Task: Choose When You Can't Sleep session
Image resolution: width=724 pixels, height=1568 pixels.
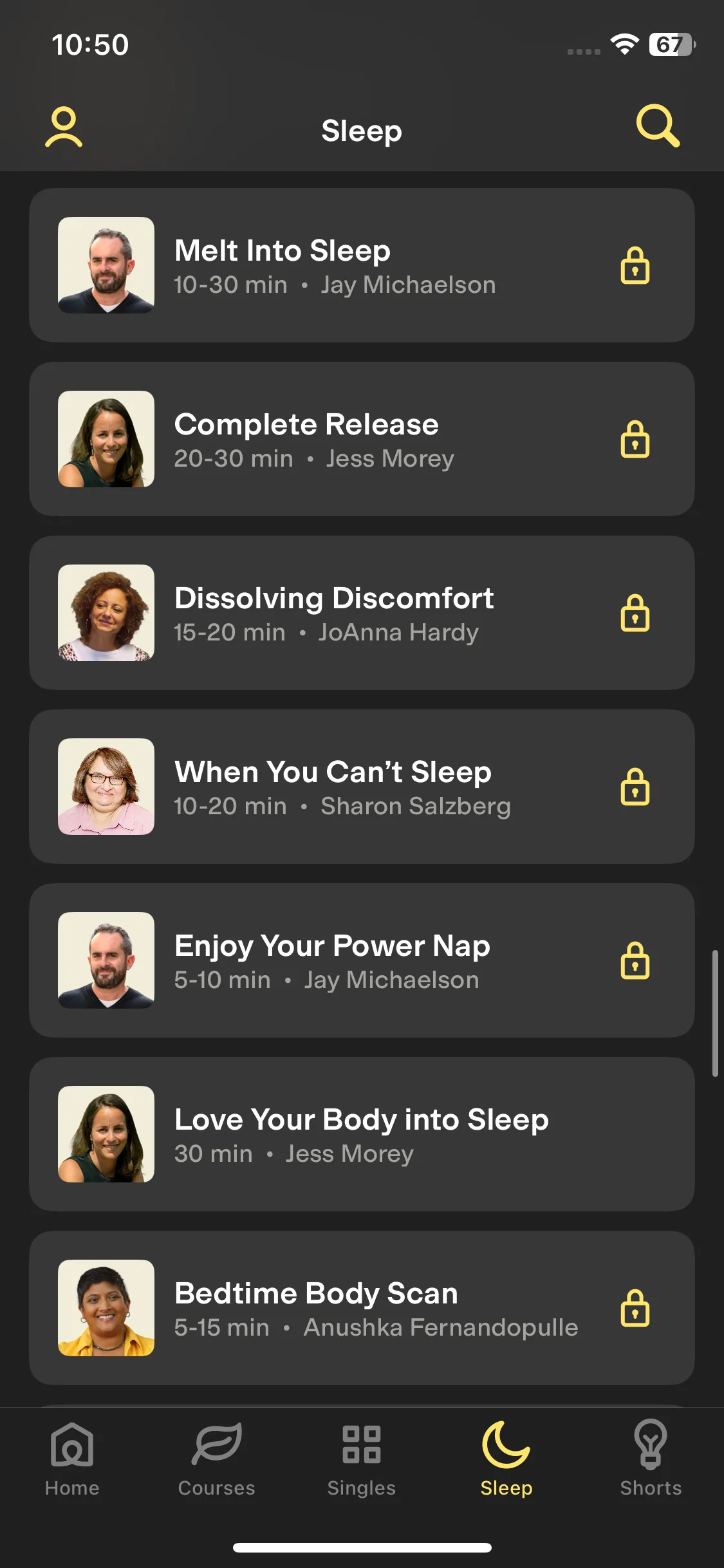Action: pyautogui.click(x=361, y=787)
